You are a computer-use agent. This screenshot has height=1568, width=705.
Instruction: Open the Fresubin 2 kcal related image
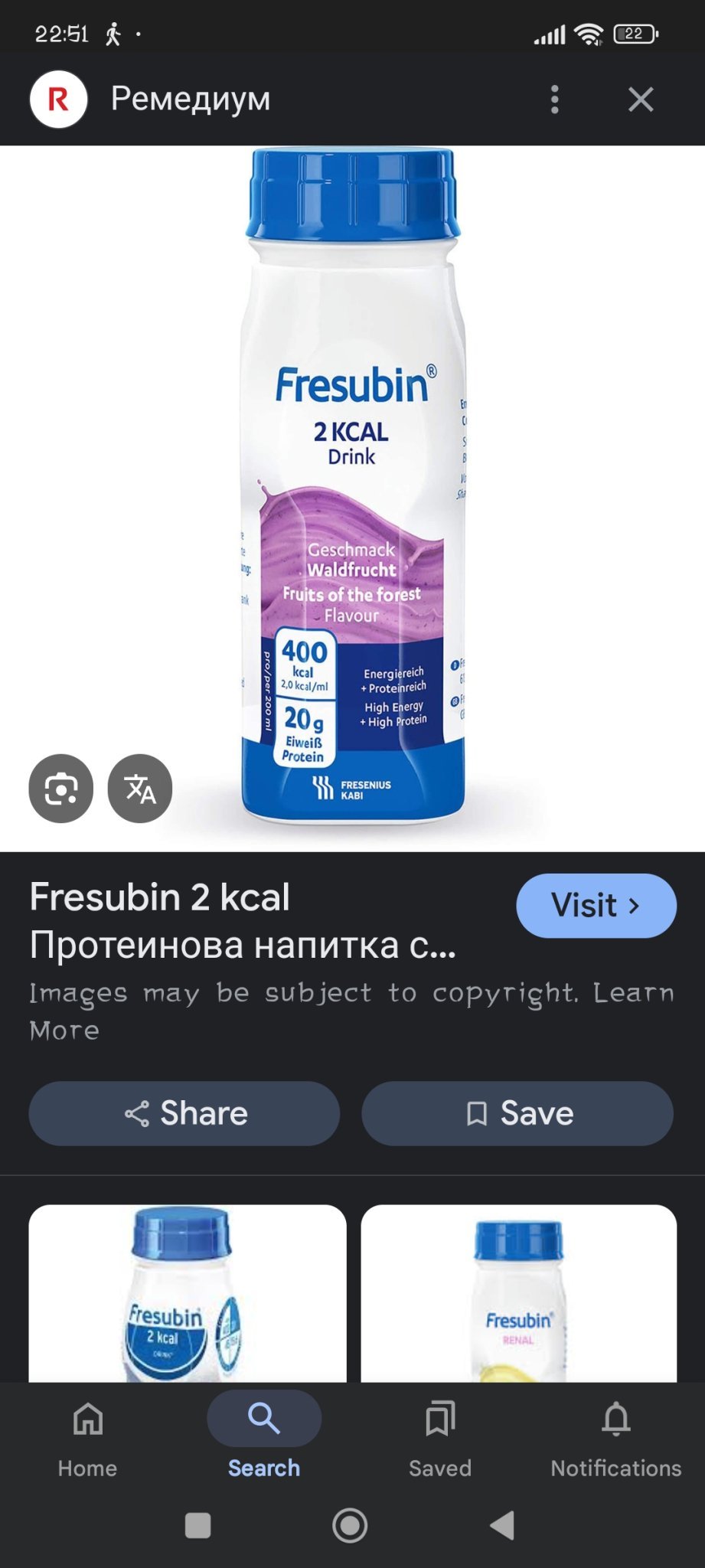pyautogui.click(x=188, y=1293)
